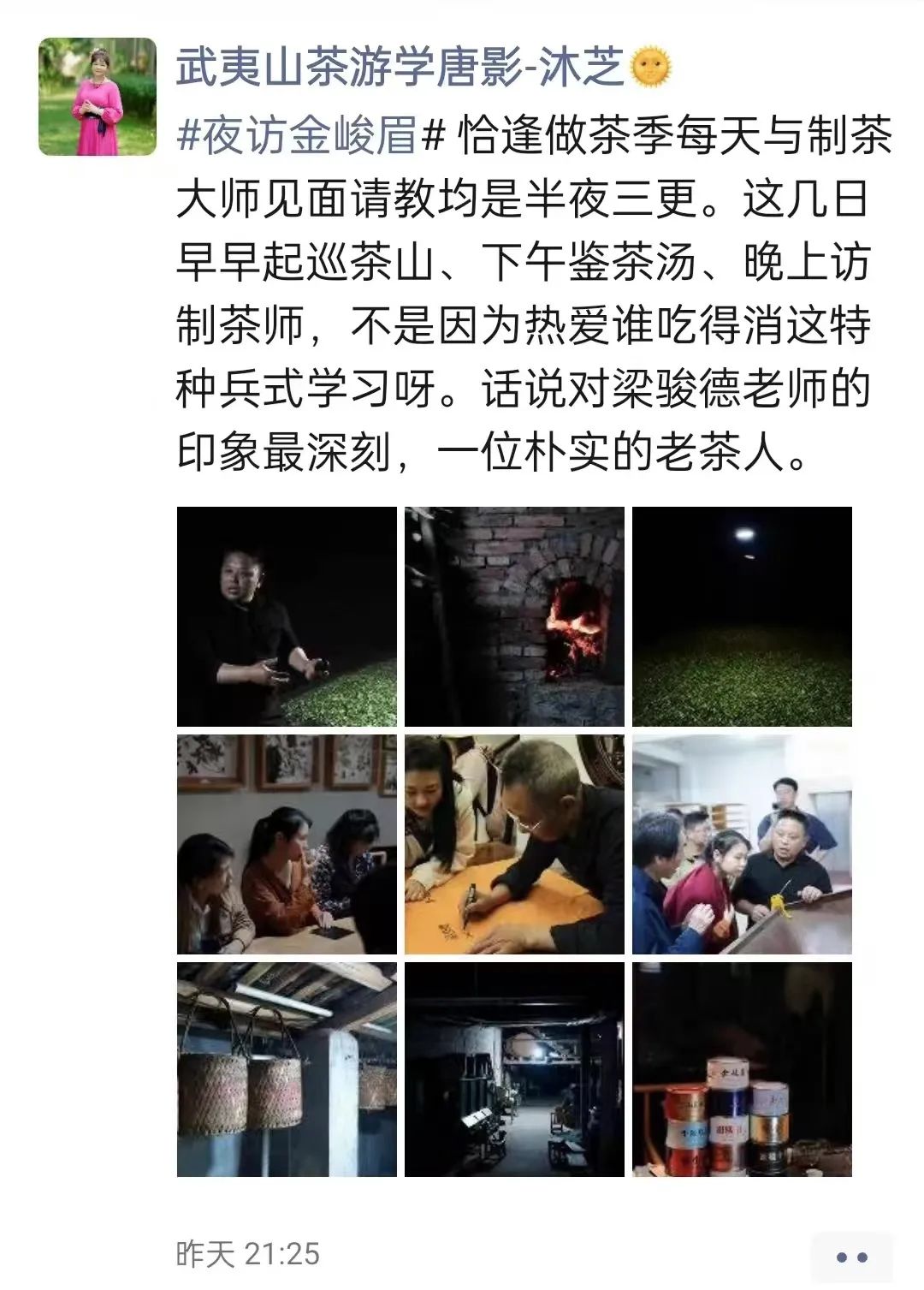Viewport: 924px width, 1290px height.
Task: Open 武夷山茶游学唐影-沐芝 profile name
Action: [x=400, y=68]
